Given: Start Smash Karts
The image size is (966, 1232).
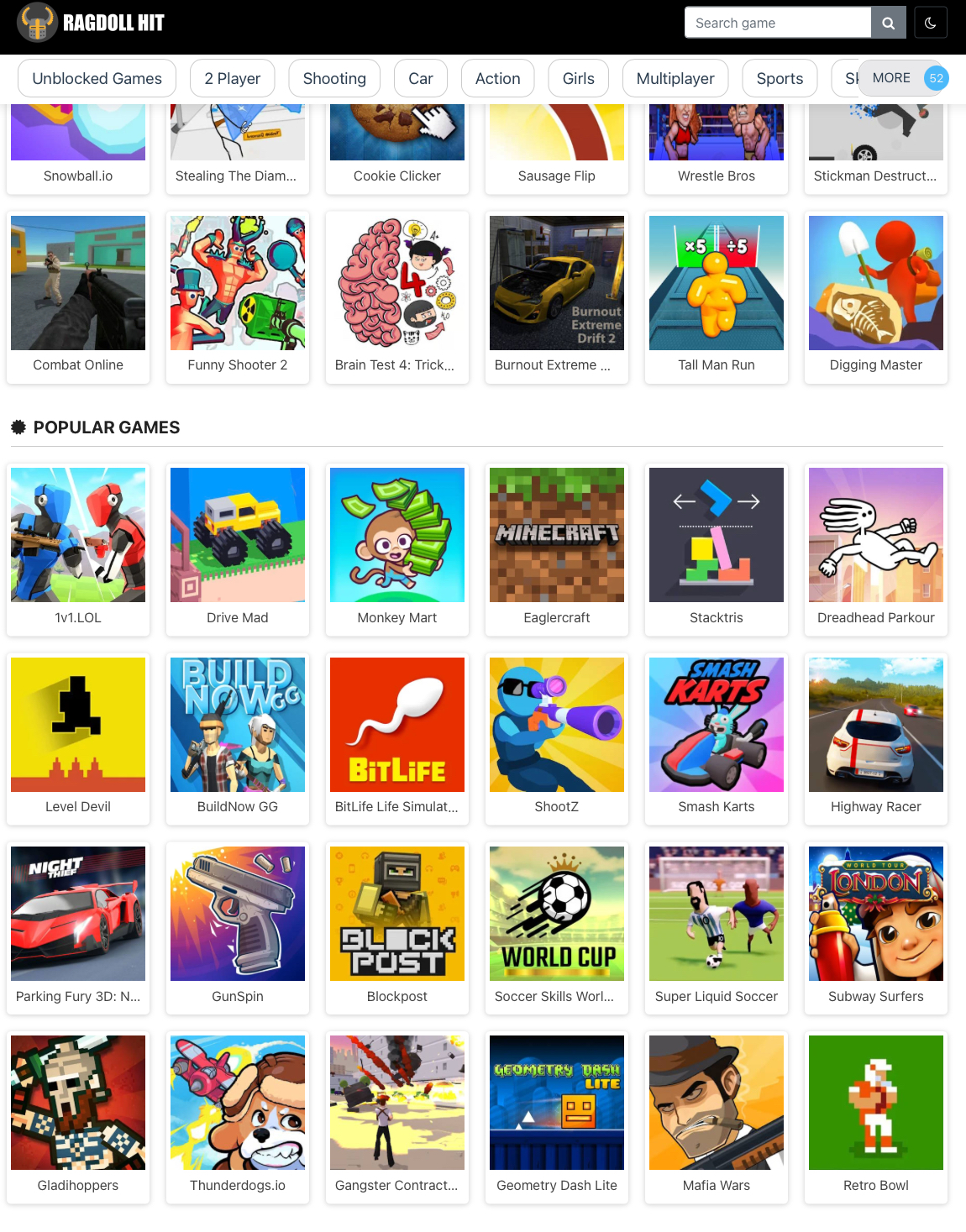Looking at the screenshot, I should tap(716, 739).
